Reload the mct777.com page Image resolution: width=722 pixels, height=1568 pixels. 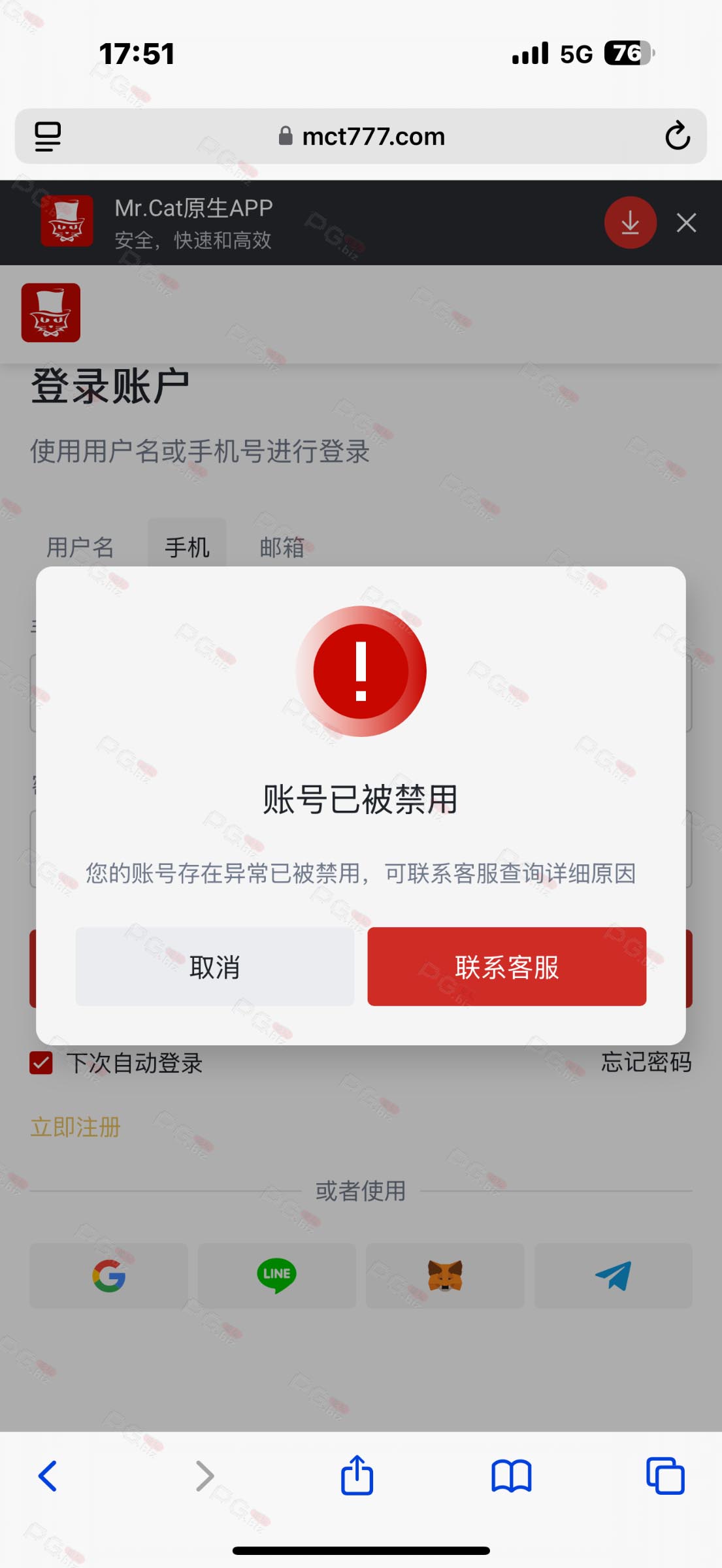pos(678,136)
